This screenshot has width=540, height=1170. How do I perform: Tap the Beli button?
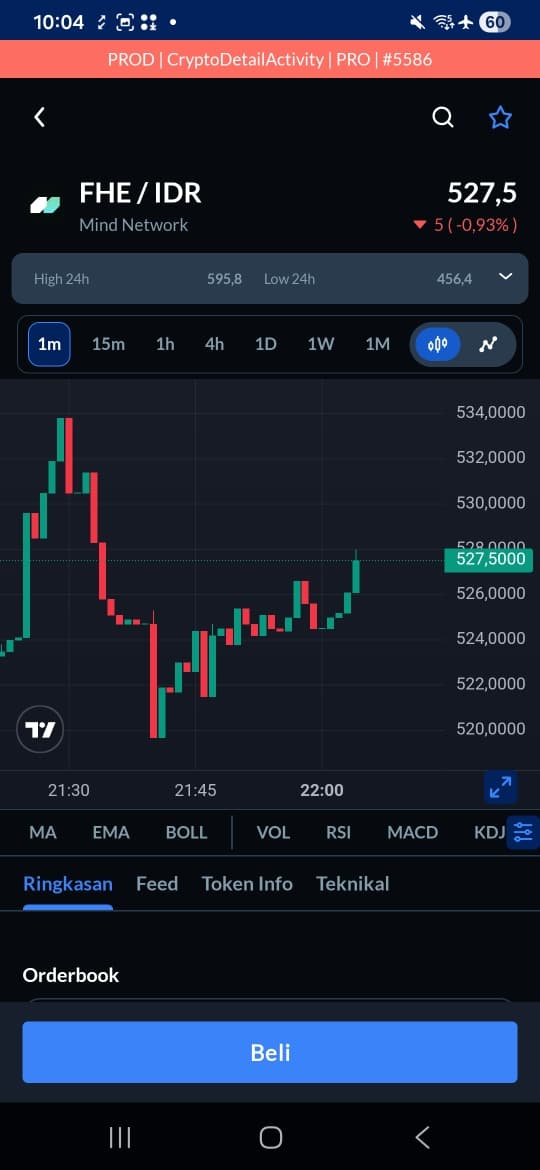270,1052
